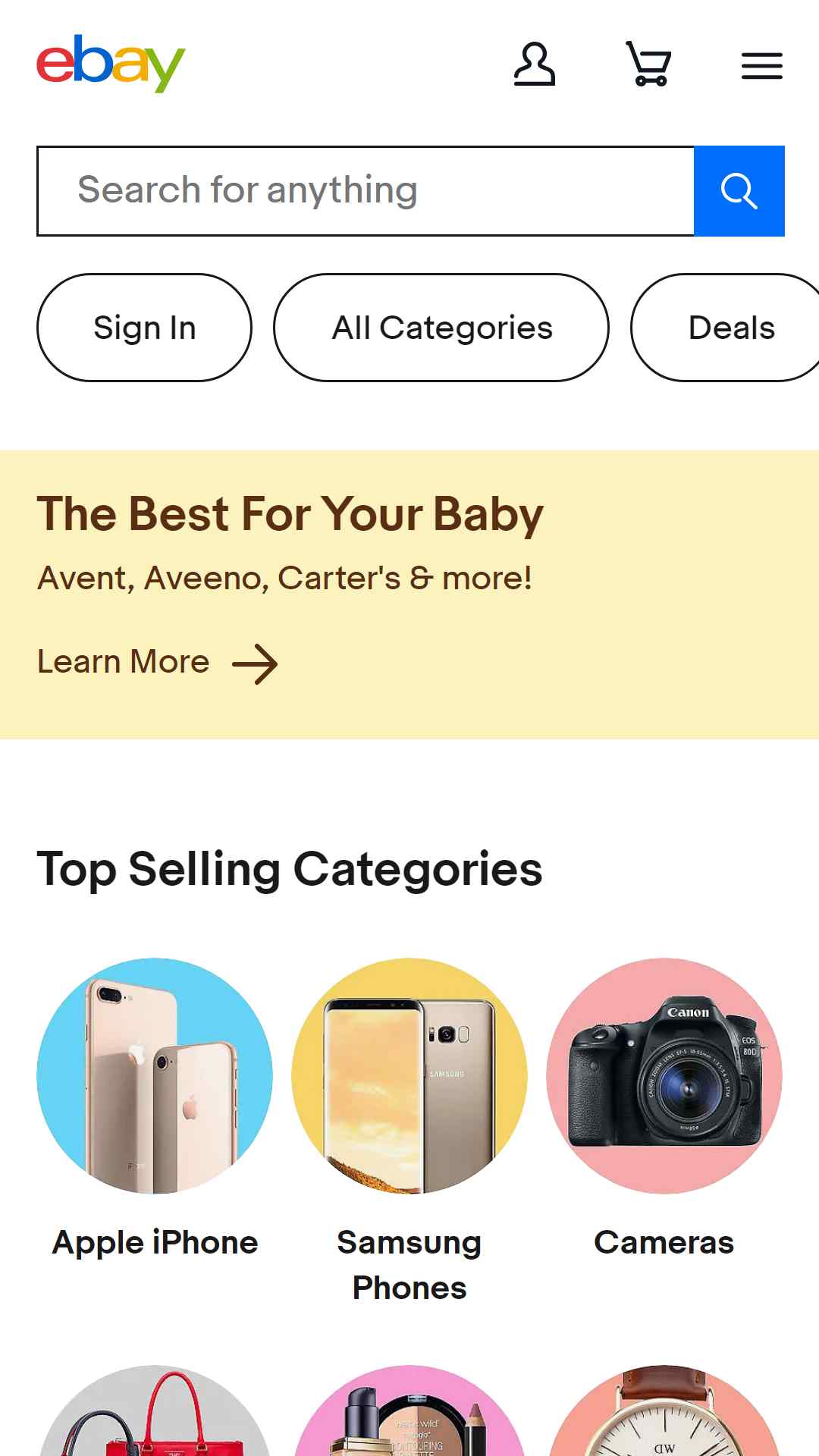Open All Categories
819x1456 pixels.
pyautogui.click(x=441, y=328)
